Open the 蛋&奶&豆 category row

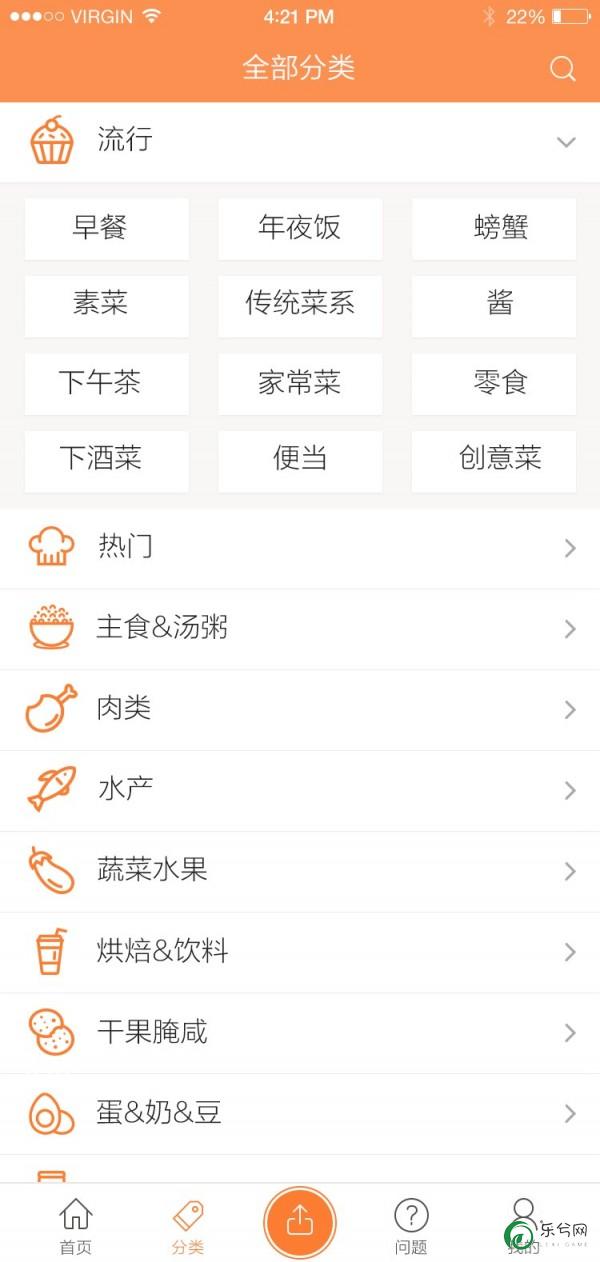click(x=300, y=1114)
